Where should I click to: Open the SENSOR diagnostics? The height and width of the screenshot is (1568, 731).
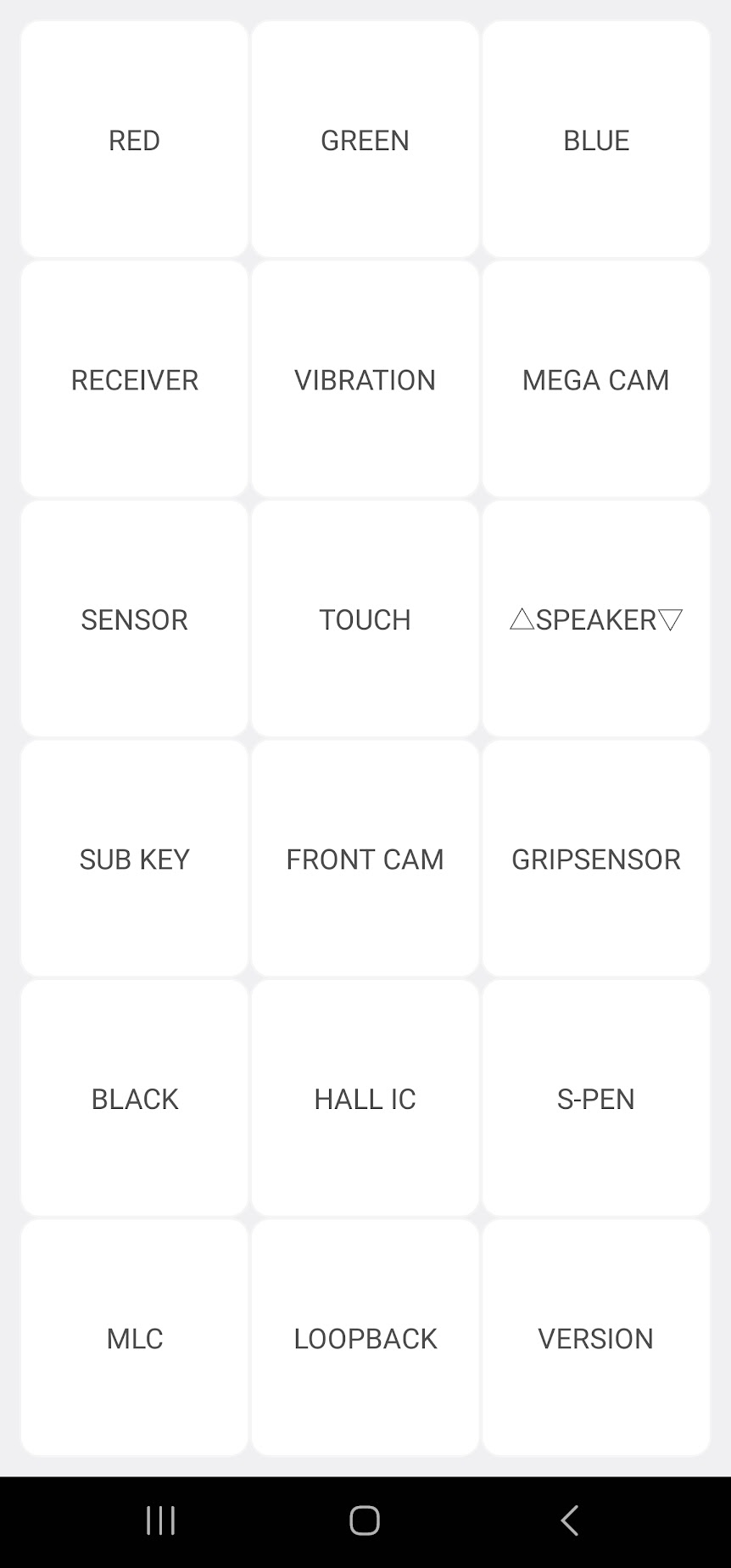[134, 619]
